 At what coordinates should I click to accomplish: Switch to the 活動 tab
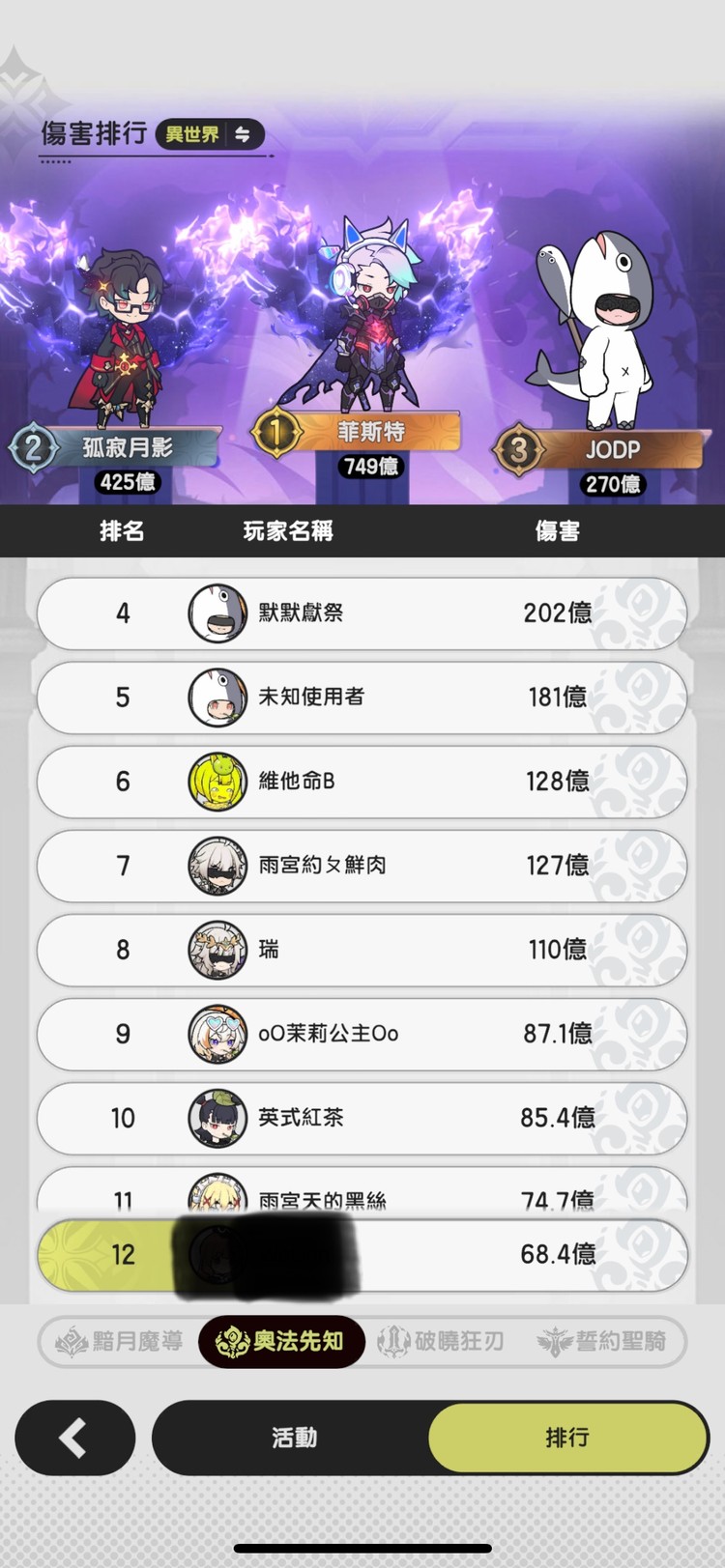coord(294,1438)
